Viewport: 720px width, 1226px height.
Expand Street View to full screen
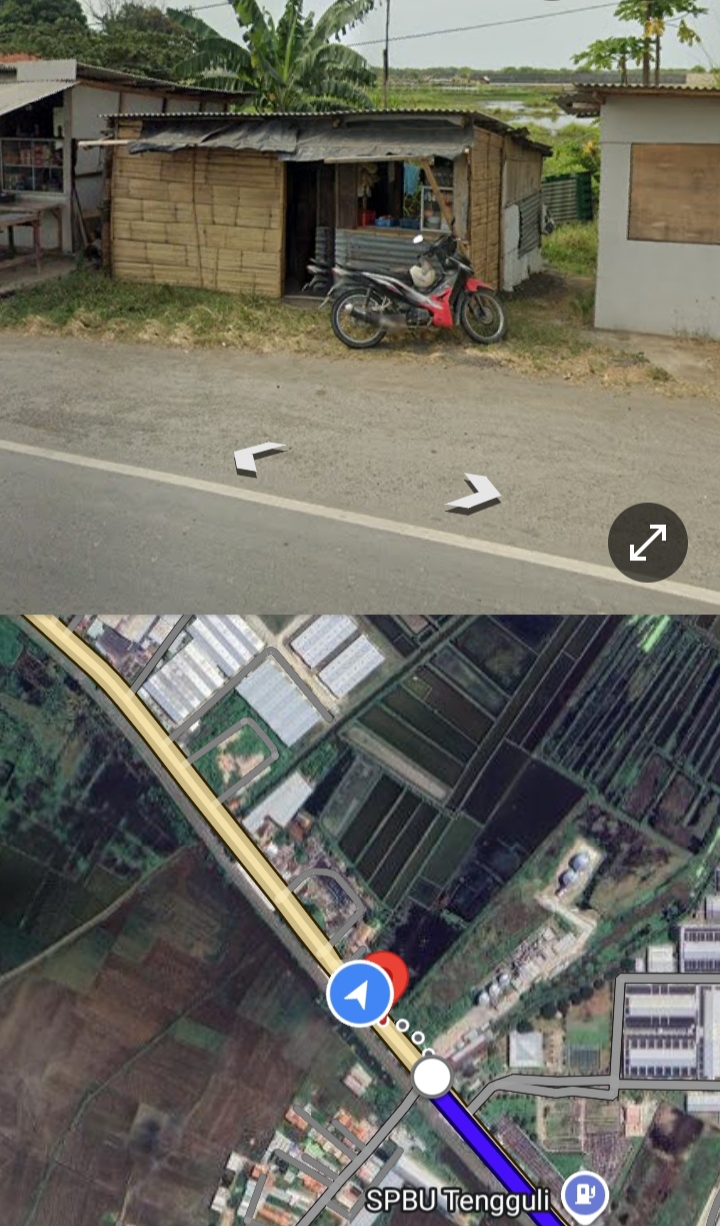click(648, 542)
